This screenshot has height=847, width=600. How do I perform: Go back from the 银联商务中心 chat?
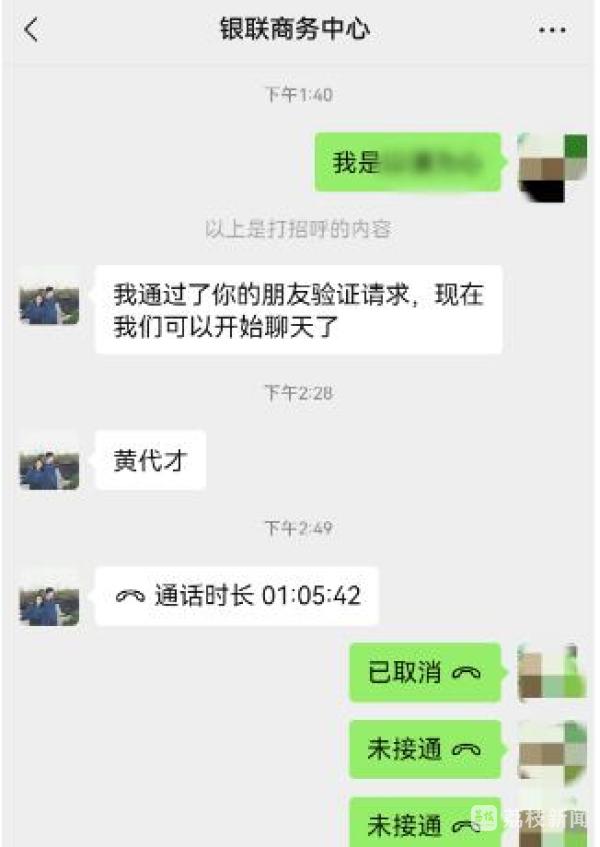point(32,30)
